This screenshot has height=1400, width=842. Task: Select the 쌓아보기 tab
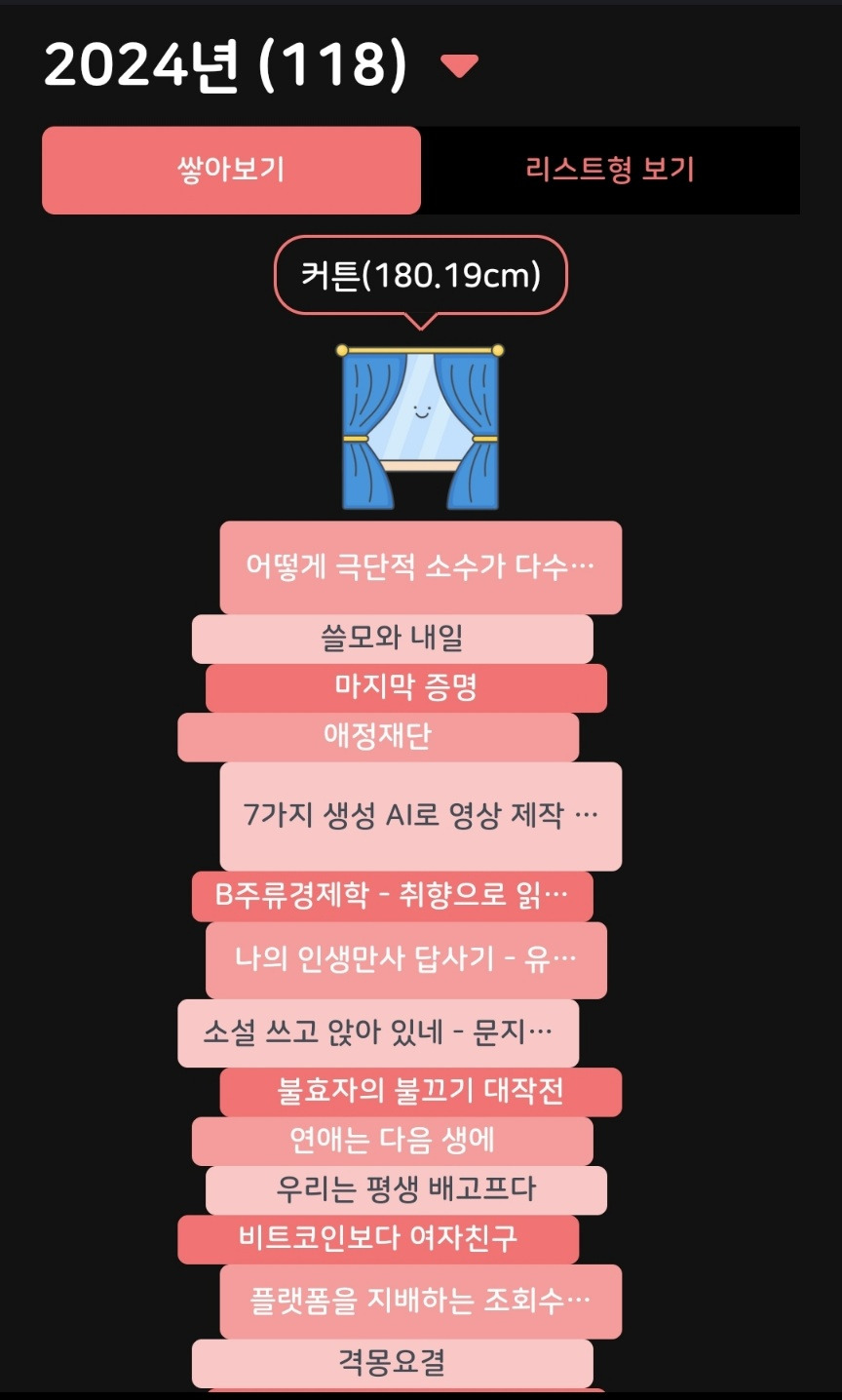click(x=230, y=169)
